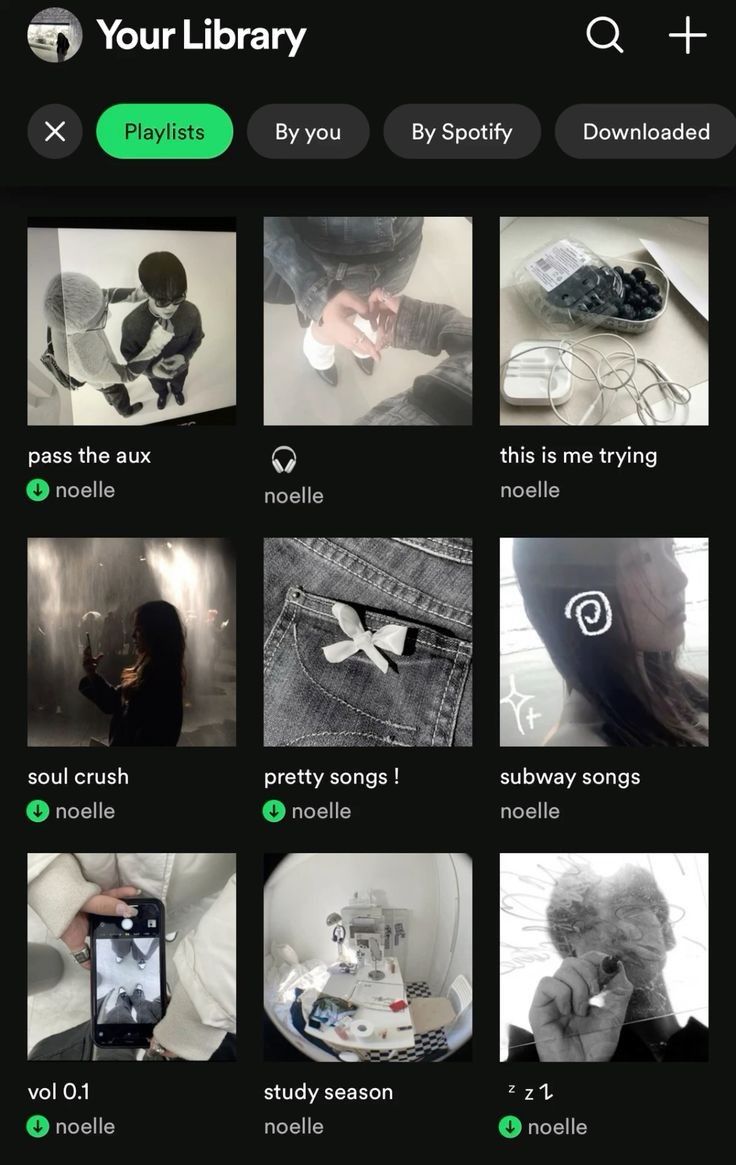Open subway songs cover image
This screenshot has width=736, height=1165.
coord(604,641)
